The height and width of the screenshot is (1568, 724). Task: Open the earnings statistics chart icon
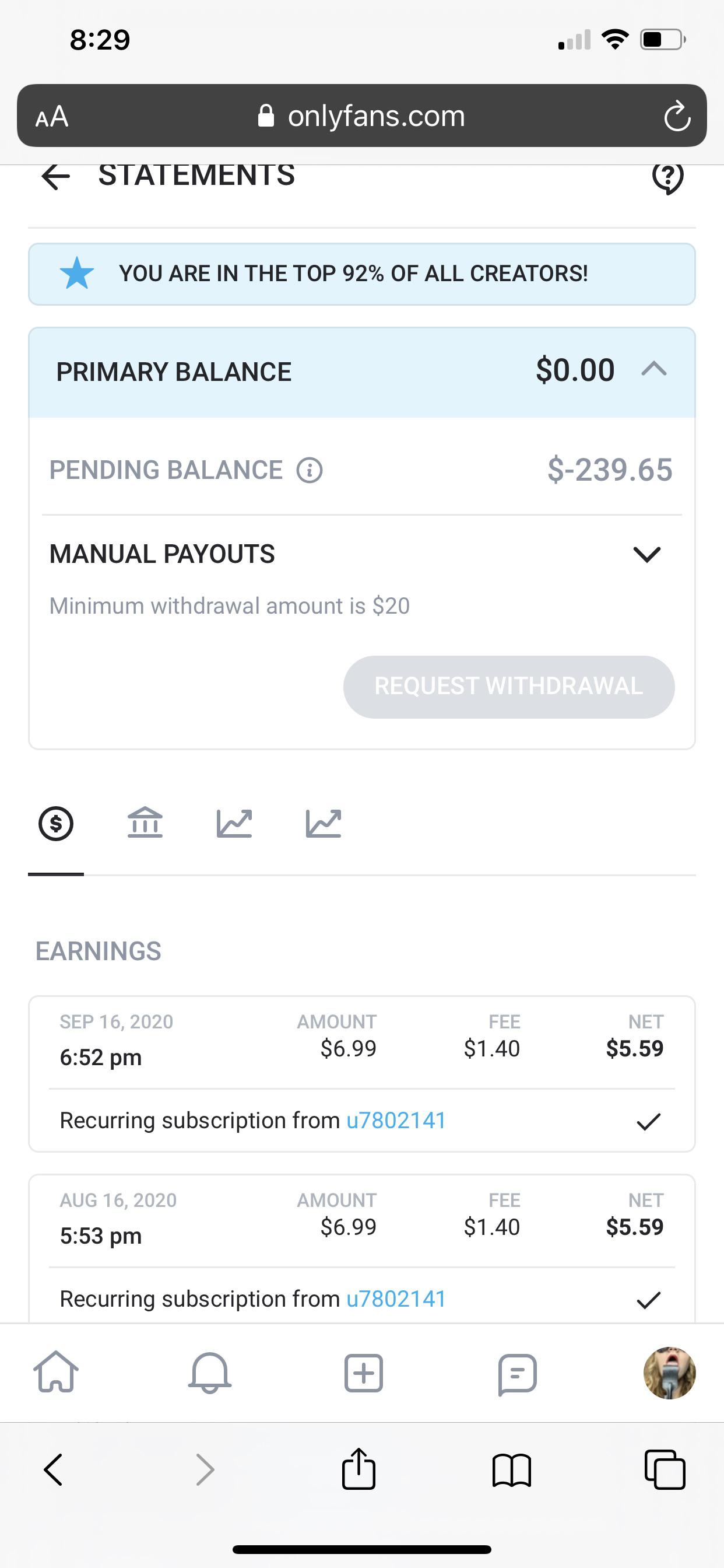pos(234,823)
